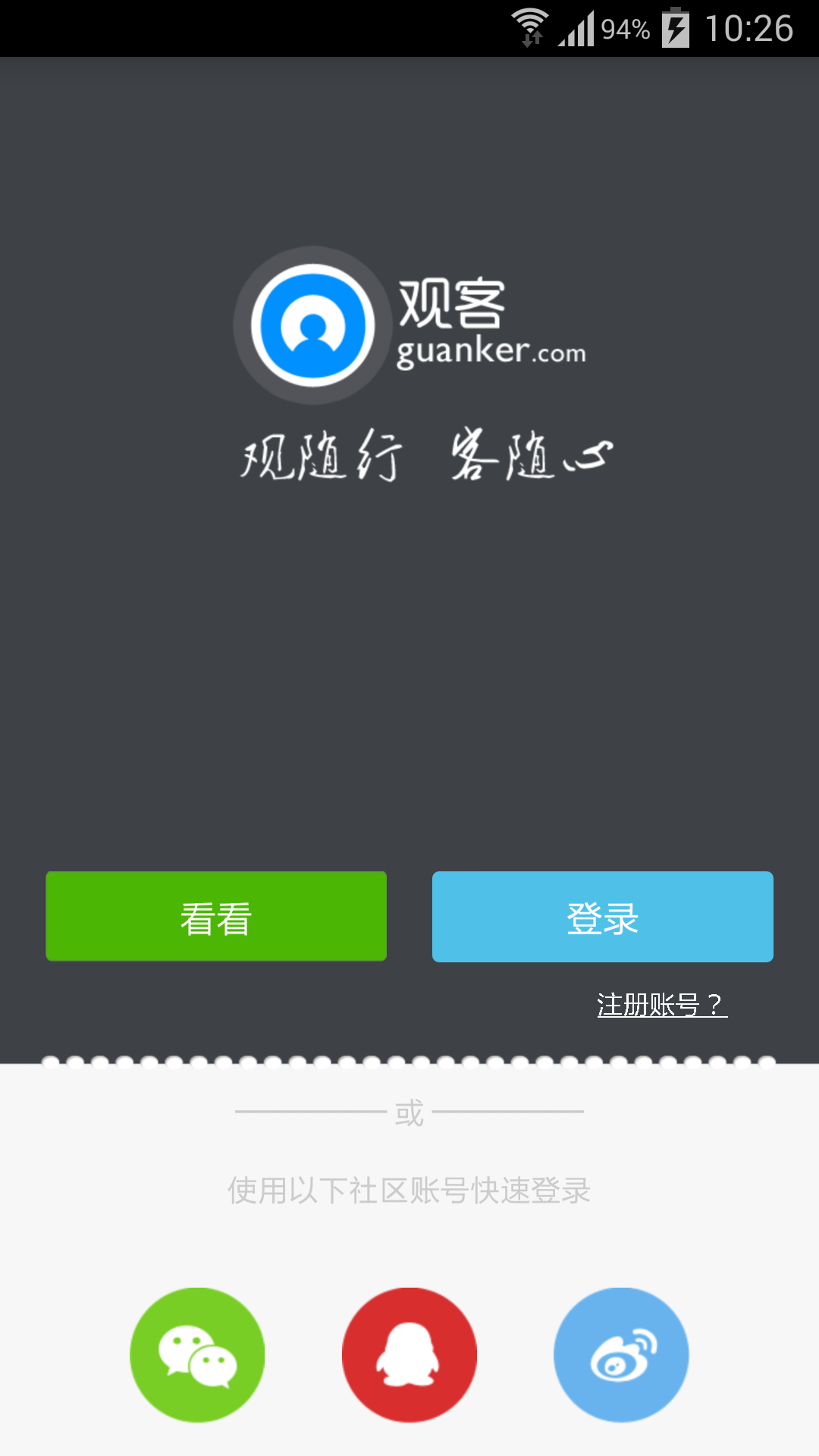
Task: Log in with Weibo icon
Action: point(621,1354)
